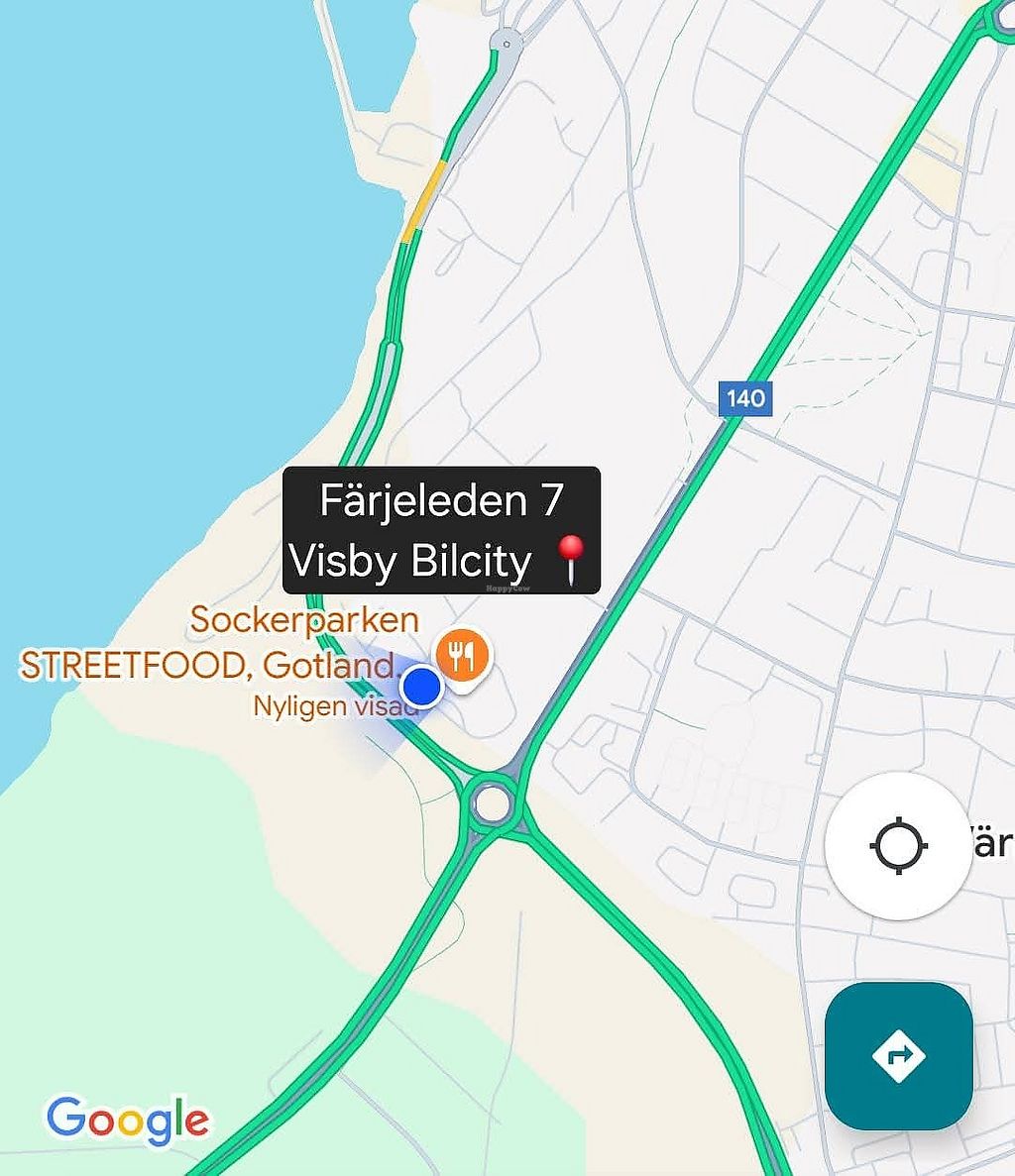Center map on my current location
1015x1176 pixels.
point(898,846)
